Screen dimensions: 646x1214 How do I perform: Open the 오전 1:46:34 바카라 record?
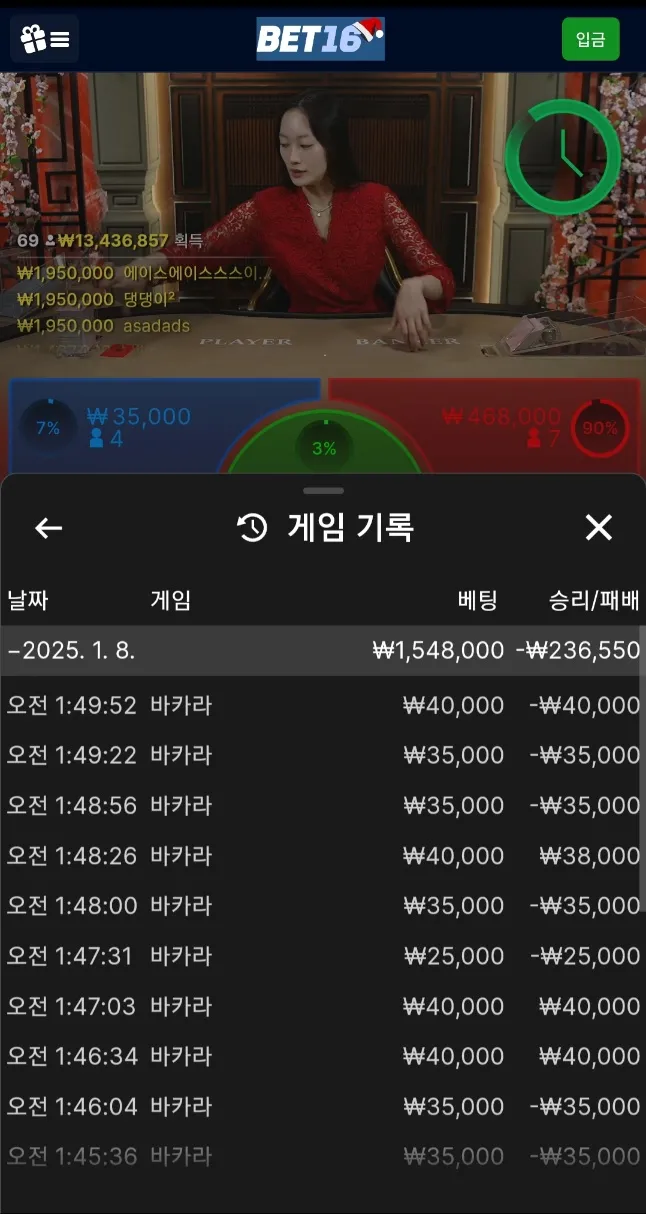click(x=320, y=1056)
